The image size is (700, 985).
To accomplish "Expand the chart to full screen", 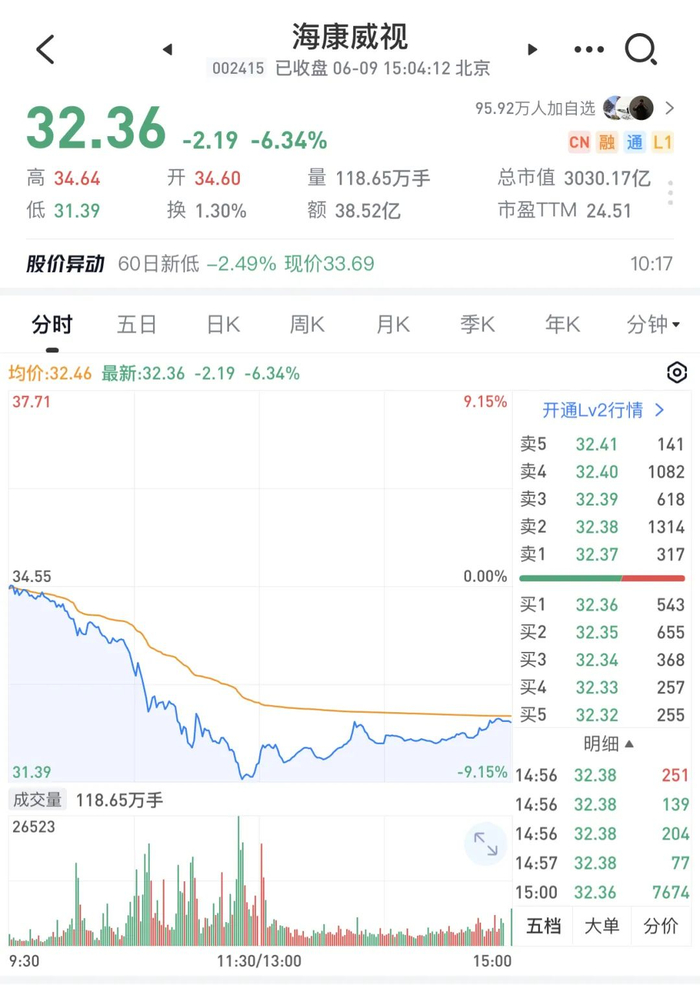I will point(486,844).
